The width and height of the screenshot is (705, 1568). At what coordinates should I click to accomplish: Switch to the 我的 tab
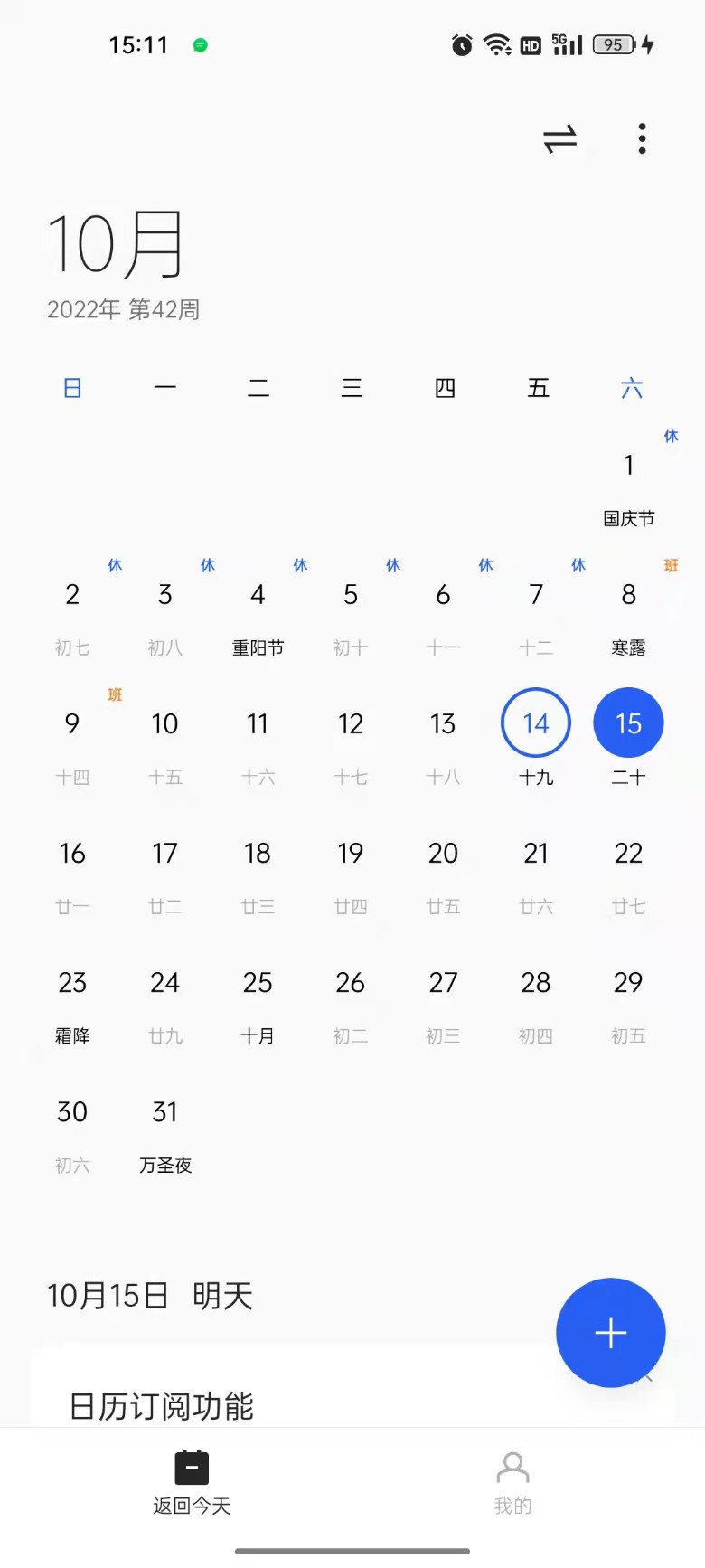[x=512, y=1482]
